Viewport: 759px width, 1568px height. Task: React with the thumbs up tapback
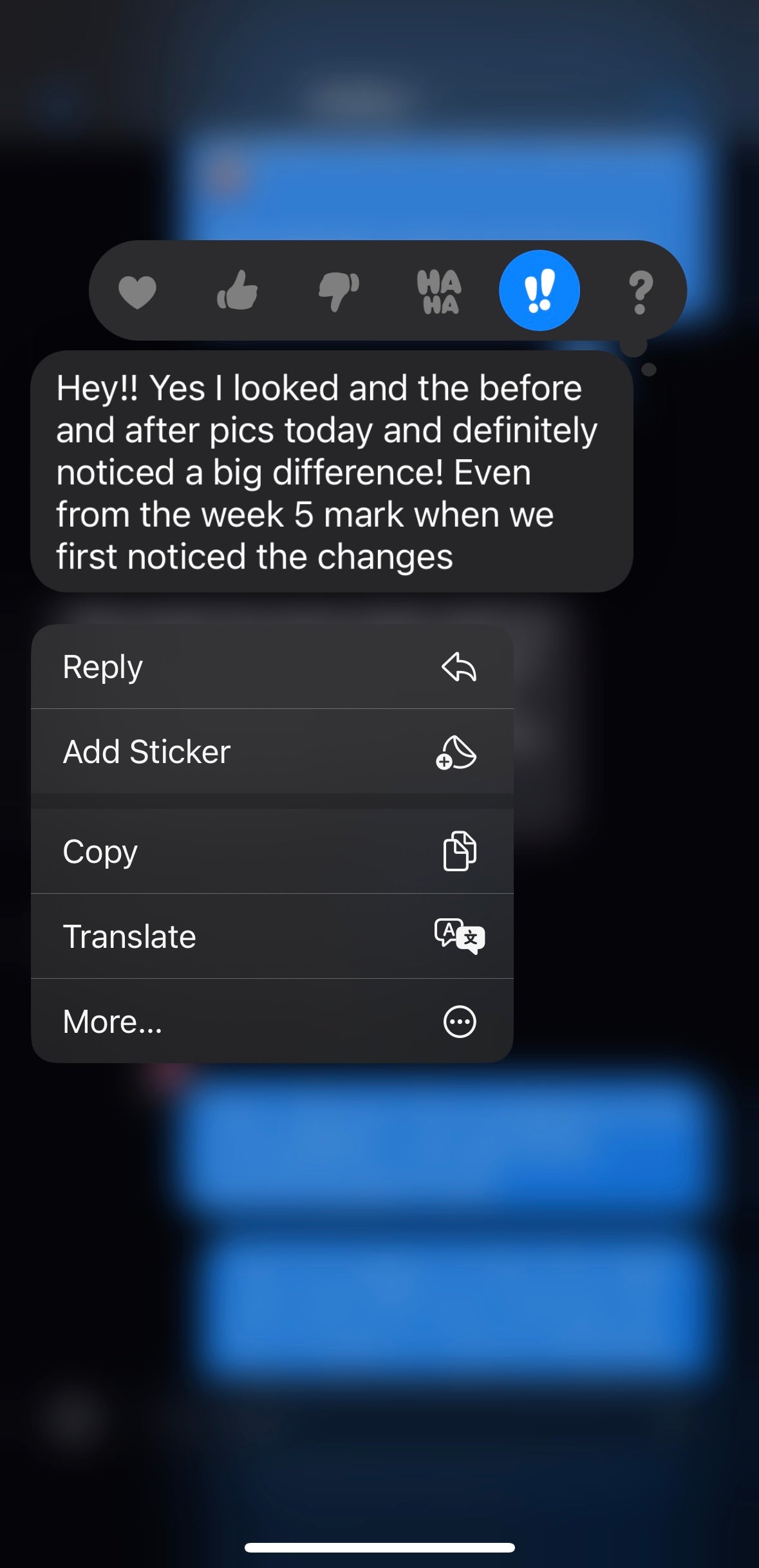[x=238, y=290]
